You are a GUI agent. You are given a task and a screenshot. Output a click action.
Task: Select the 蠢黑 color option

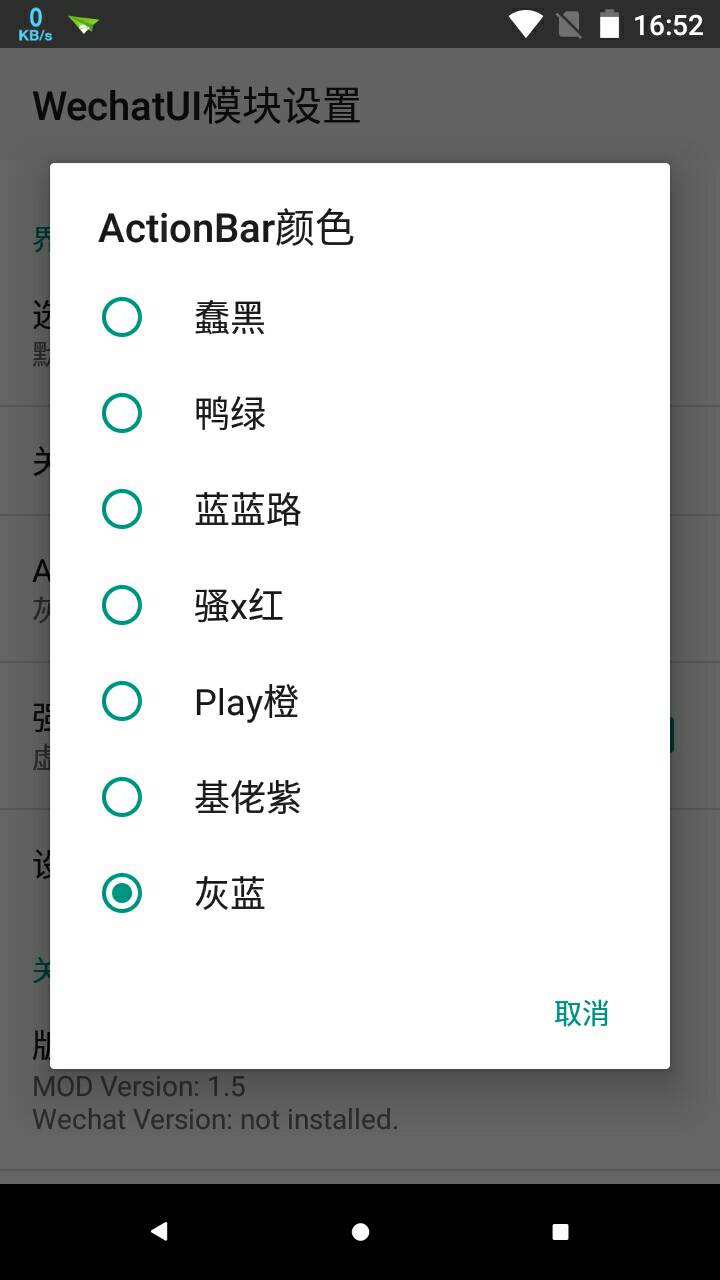[360, 318]
